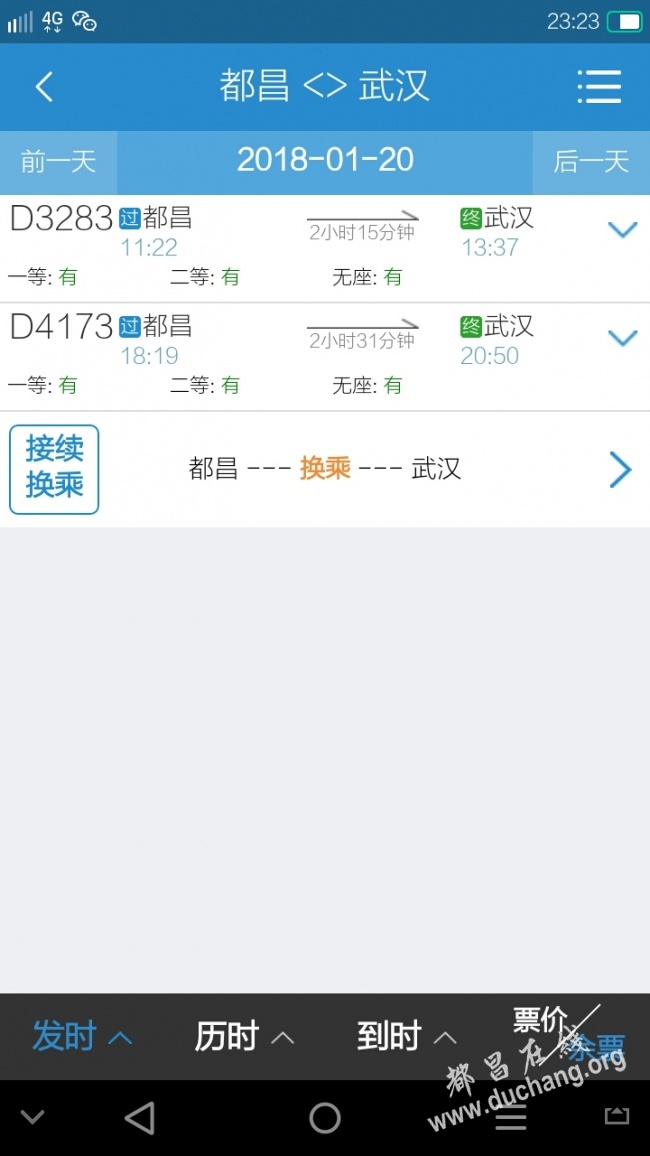Screen dimensions: 650x1156
Task: Go to the previous day (前一天)
Action: click(58, 161)
